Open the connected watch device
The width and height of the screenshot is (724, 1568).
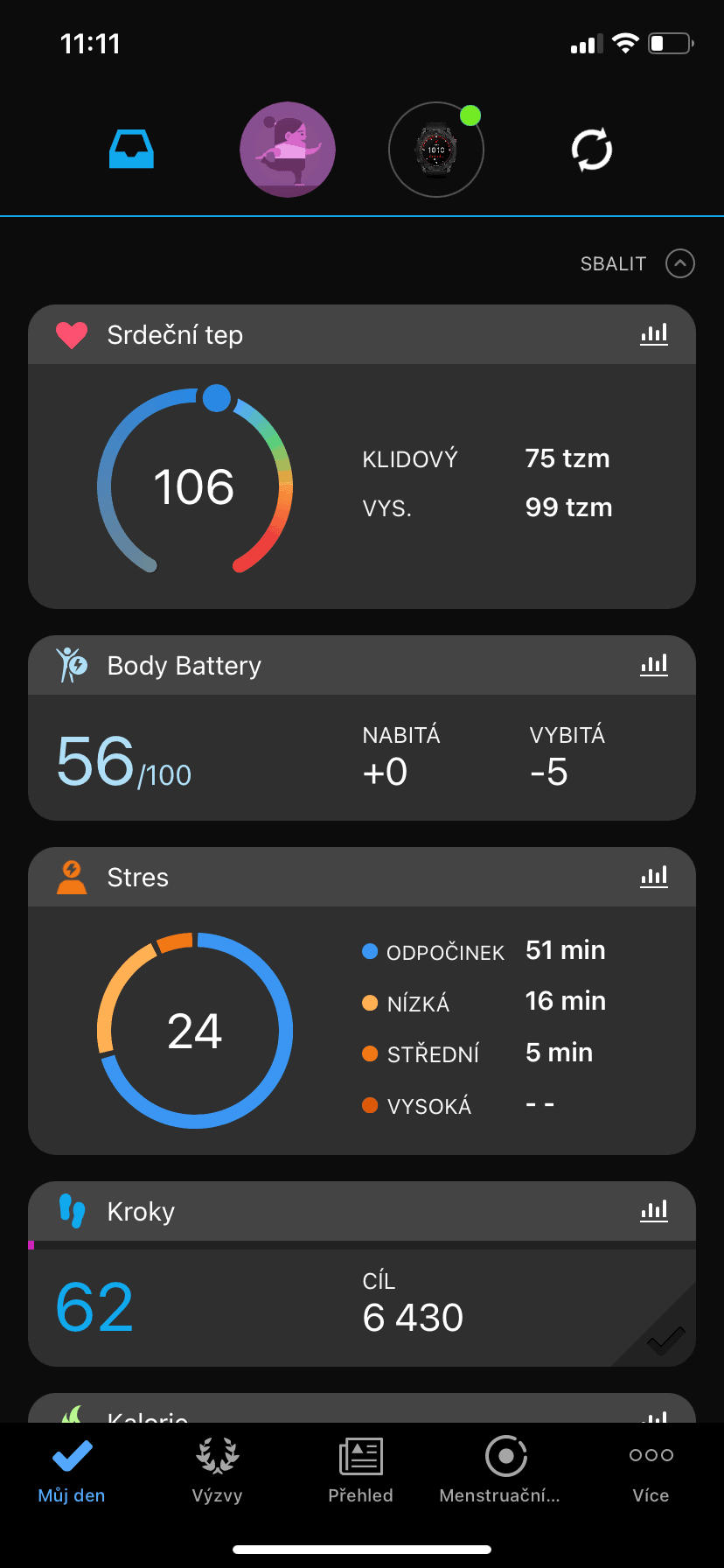click(435, 150)
